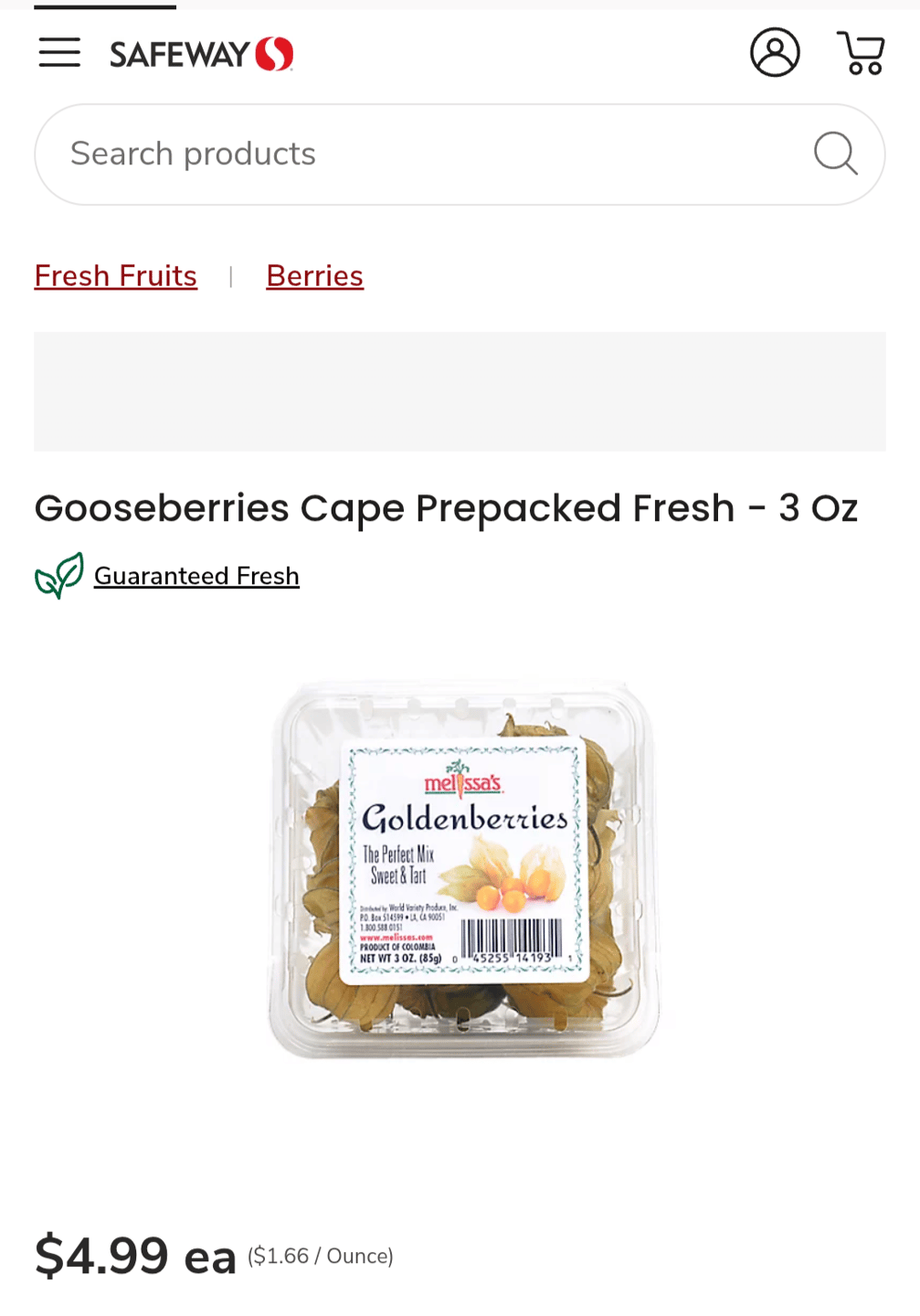
Task: Tap the Safeway logo to go home
Action: (x=201, y=54)
